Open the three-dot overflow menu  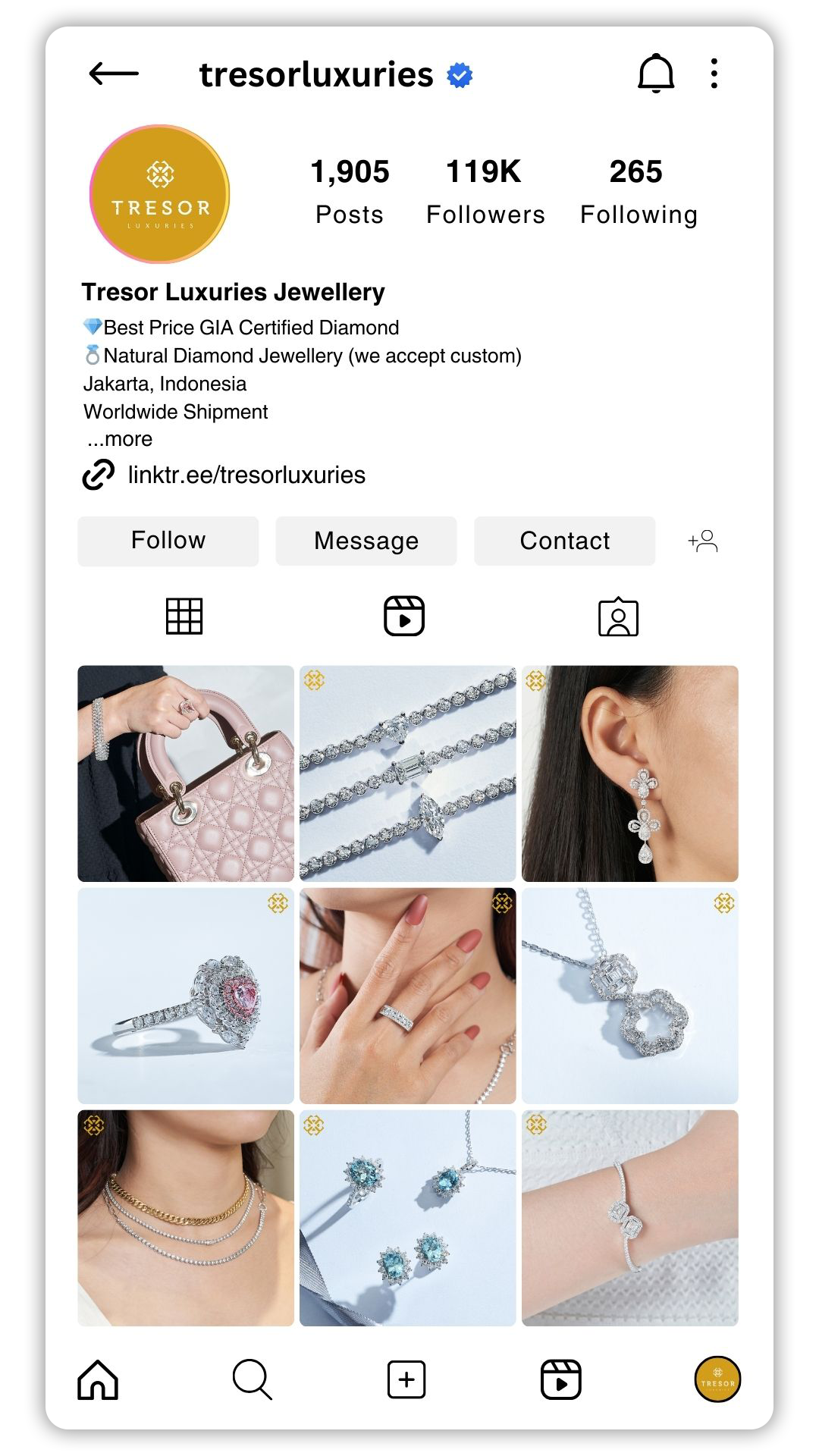coord(714,74)
